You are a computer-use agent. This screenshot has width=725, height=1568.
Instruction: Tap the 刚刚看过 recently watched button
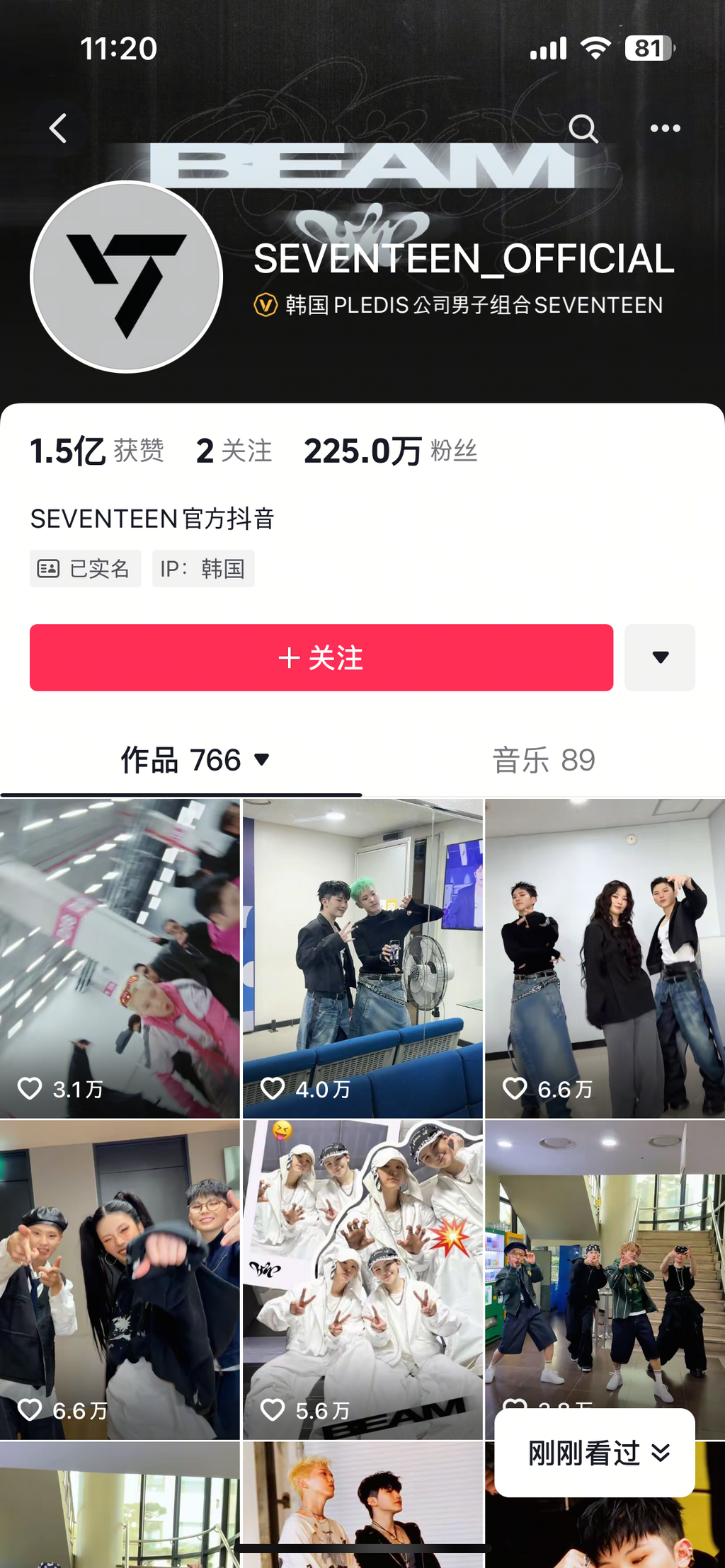point(594,1453)
